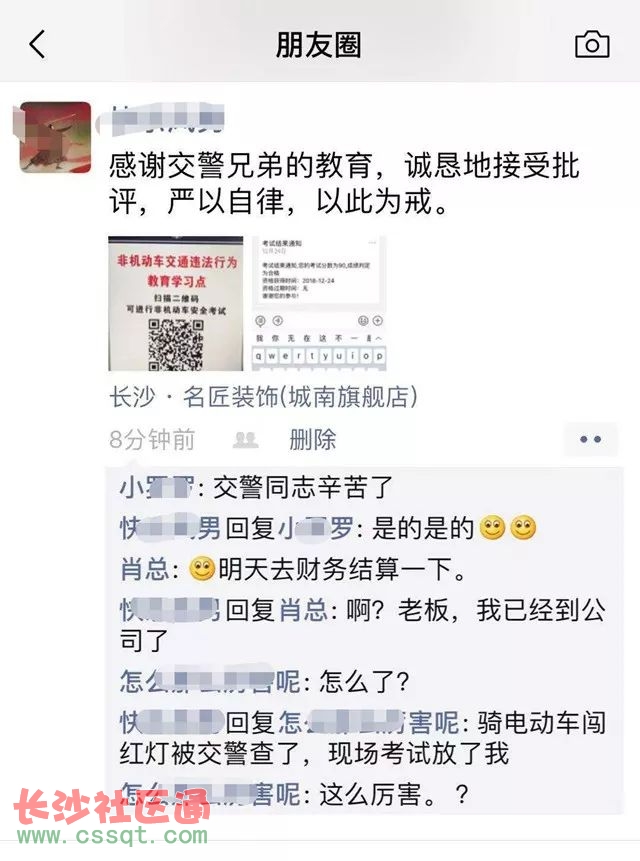Go back from Moments
This screenshot has height=861, width=640.
click(38, 44)
